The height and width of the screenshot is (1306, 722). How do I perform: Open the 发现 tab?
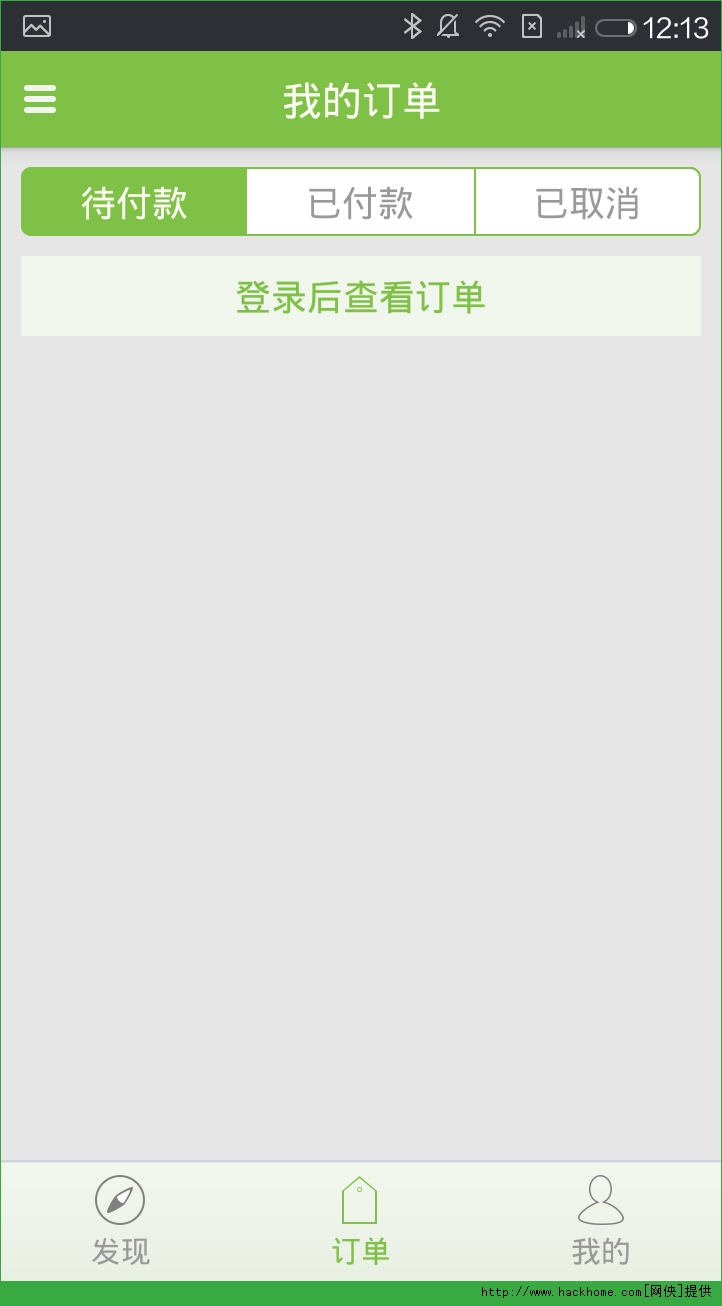coord(120,1220)
